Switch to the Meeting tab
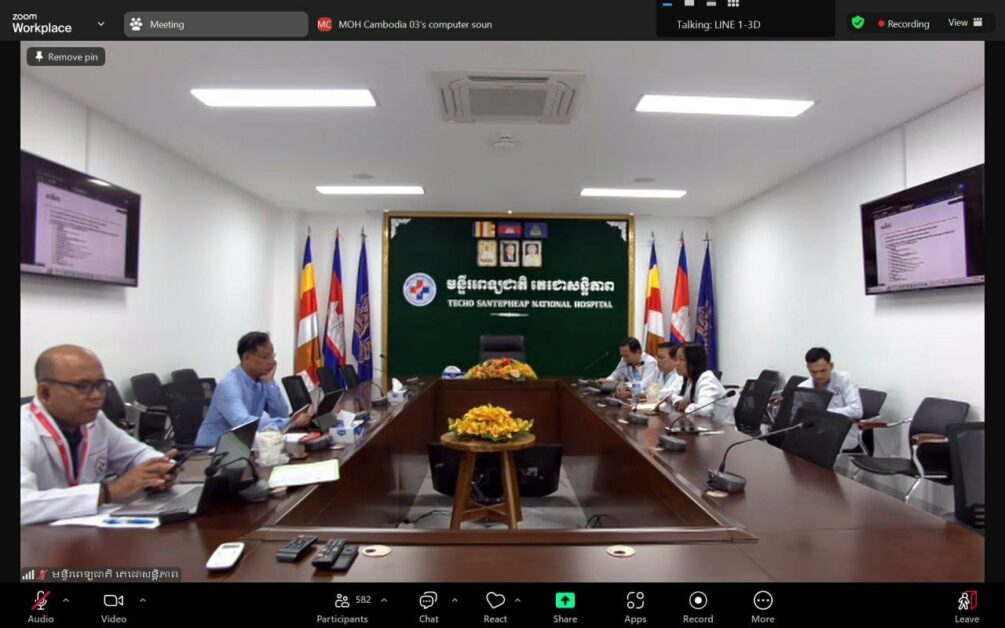The height and width of the screenshot is (628, 1005). (215, 24)
